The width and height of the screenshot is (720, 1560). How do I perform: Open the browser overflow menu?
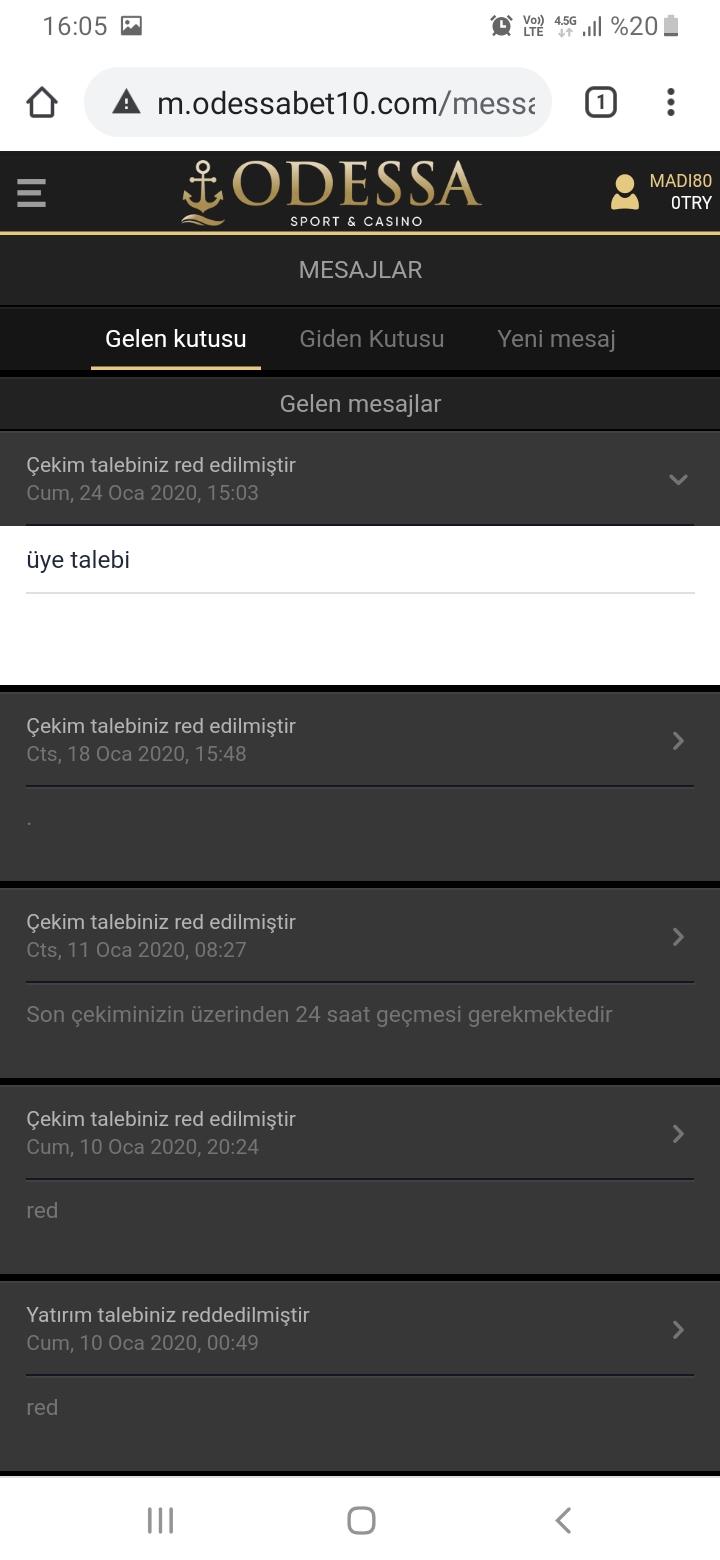coord(671,102)
